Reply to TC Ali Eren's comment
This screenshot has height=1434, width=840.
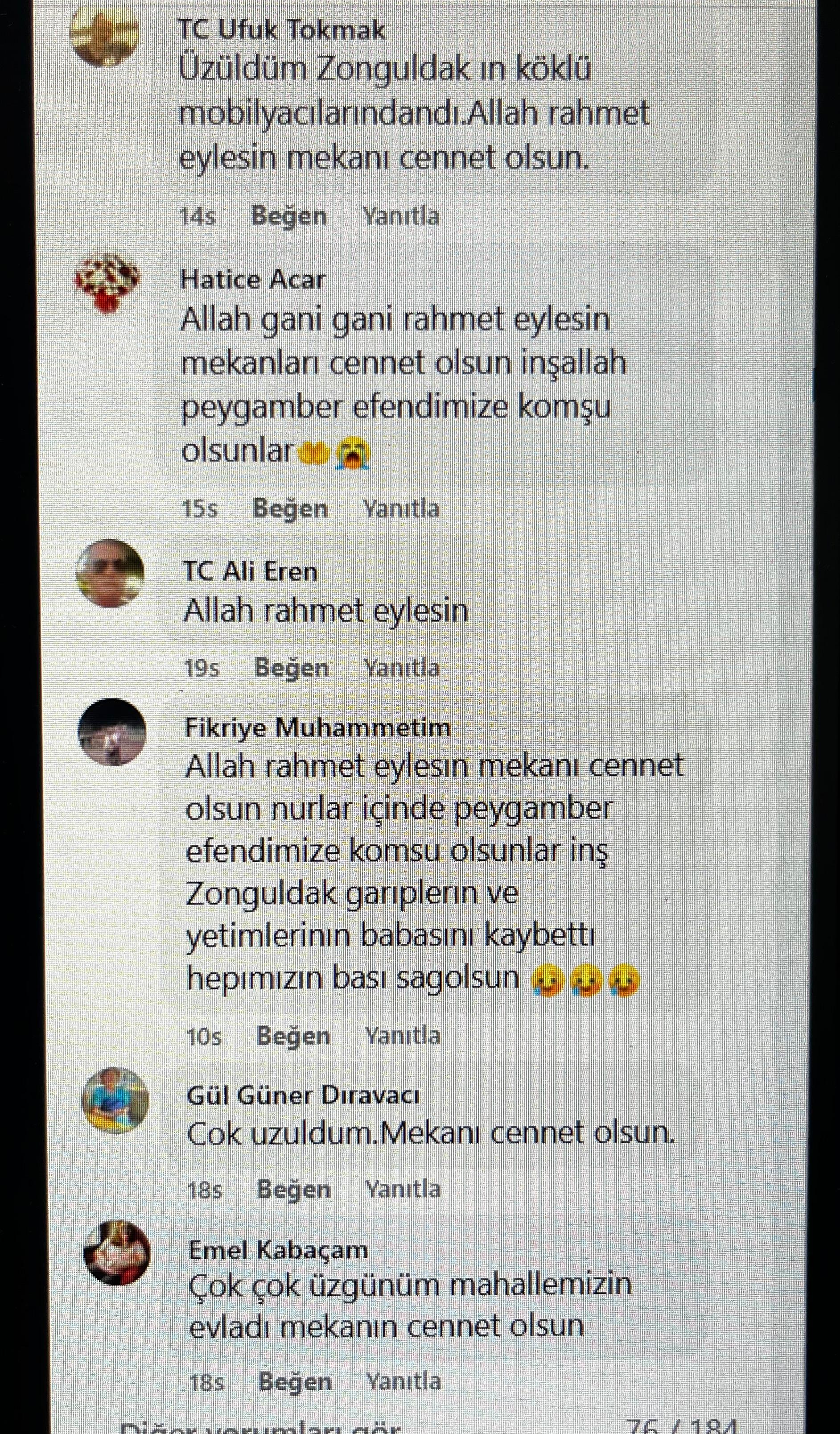click(x=402, y=668)
